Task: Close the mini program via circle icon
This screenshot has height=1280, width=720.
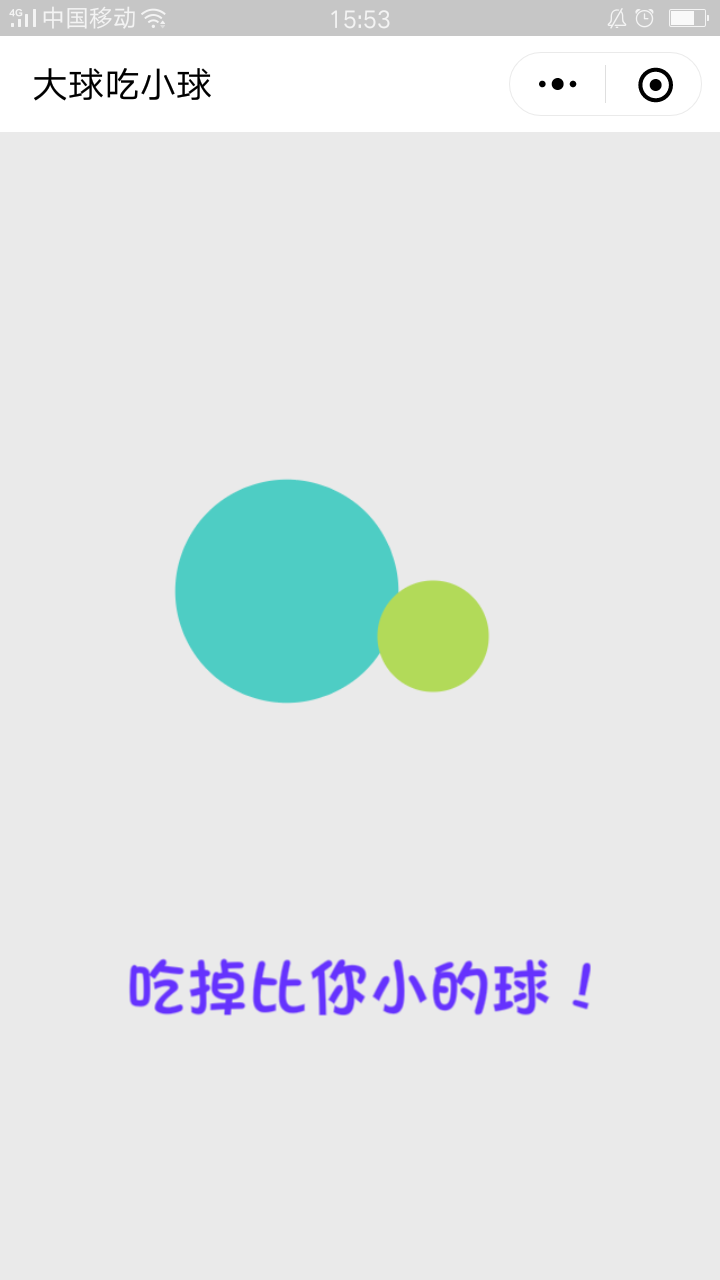Action: click(655, 85)
